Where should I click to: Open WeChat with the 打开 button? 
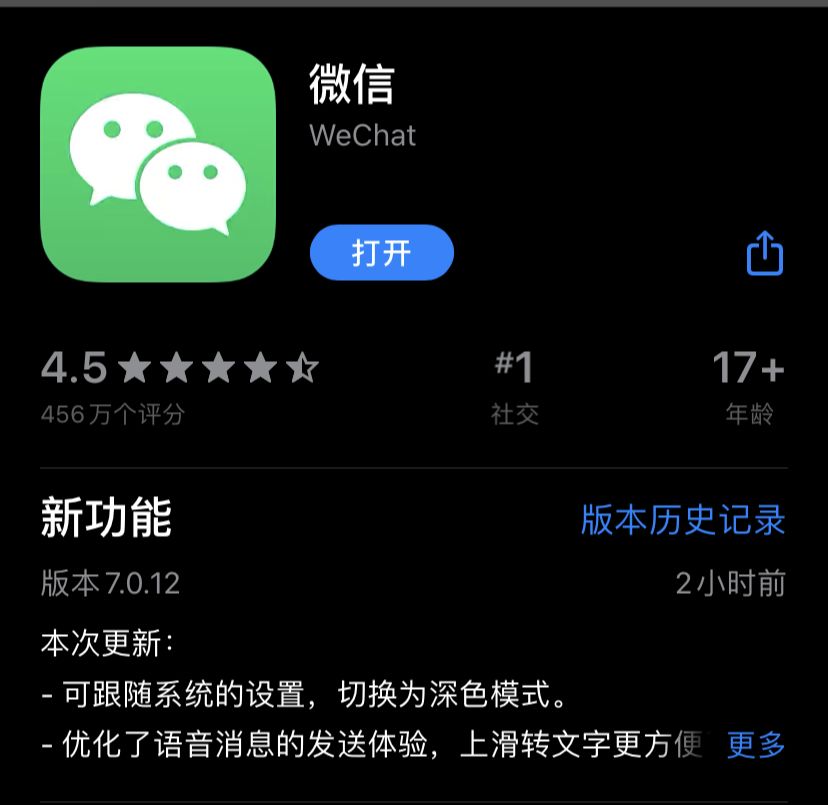tap(381, 253)
